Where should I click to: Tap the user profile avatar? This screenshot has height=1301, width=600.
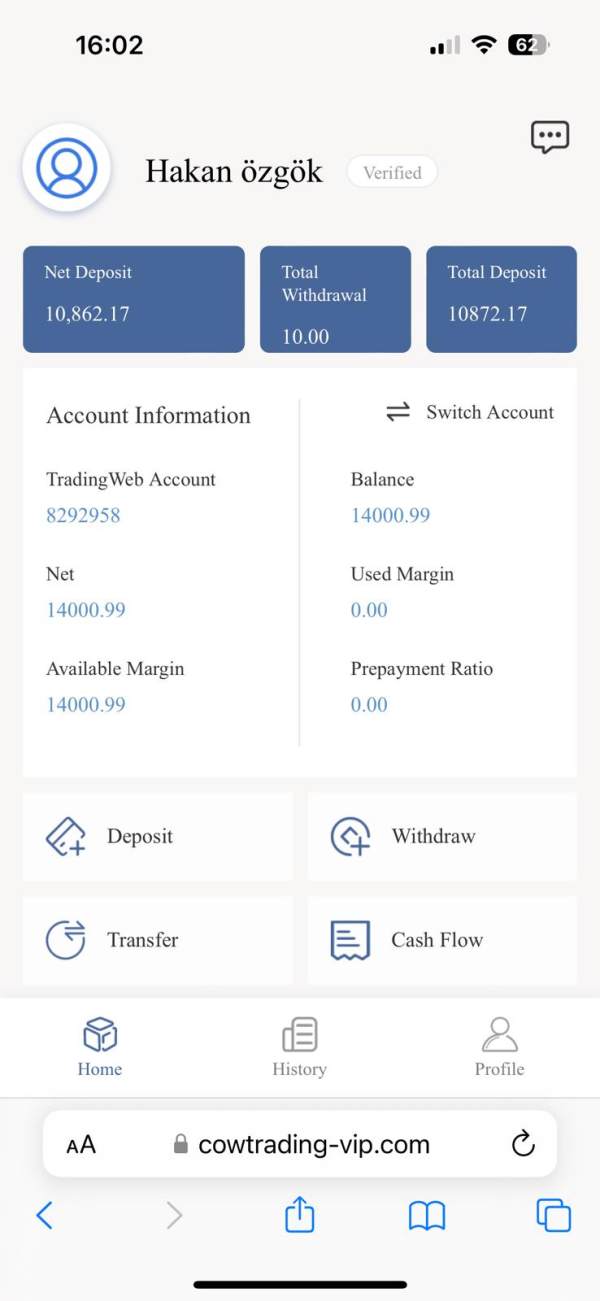coord(66,168)
